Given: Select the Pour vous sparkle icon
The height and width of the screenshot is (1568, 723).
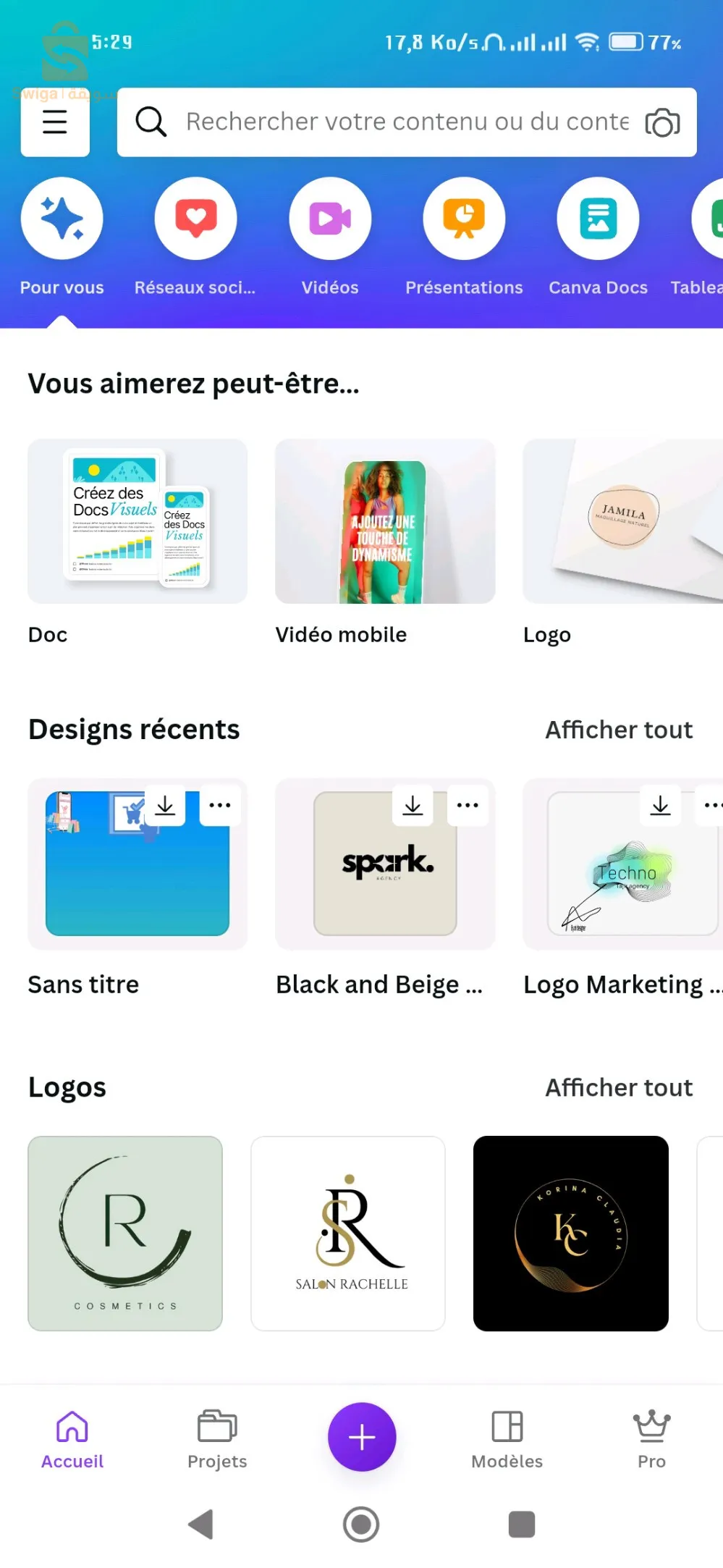Looking at the screenshot, I should 62,218.
